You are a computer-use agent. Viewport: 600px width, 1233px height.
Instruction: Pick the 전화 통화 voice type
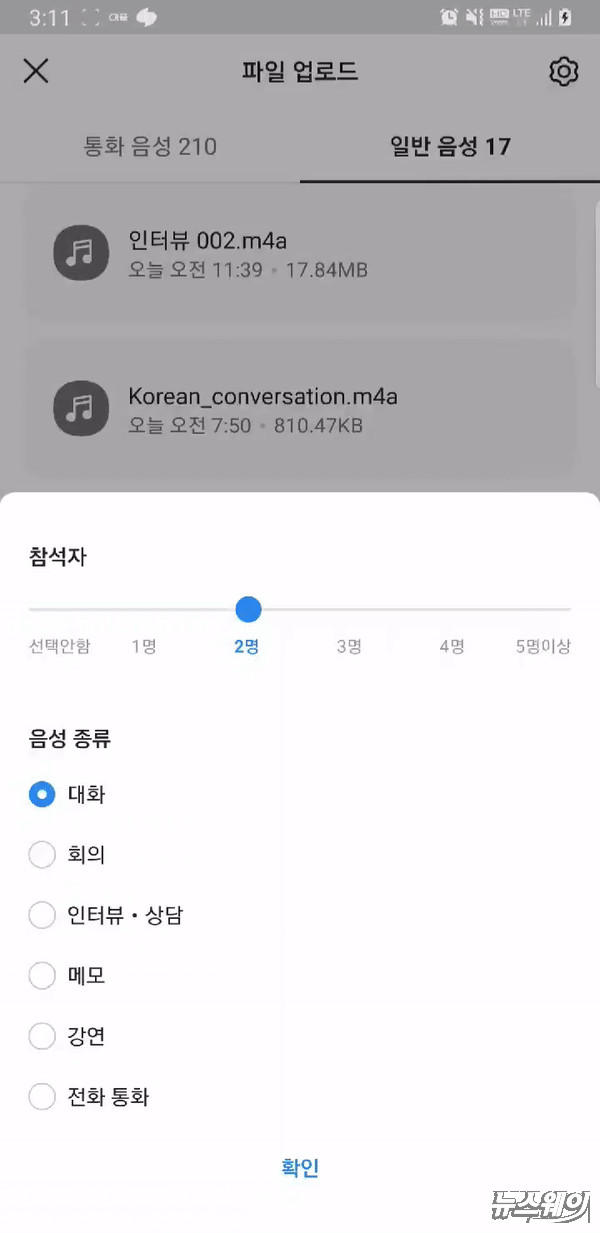[x=42, y=1097]
